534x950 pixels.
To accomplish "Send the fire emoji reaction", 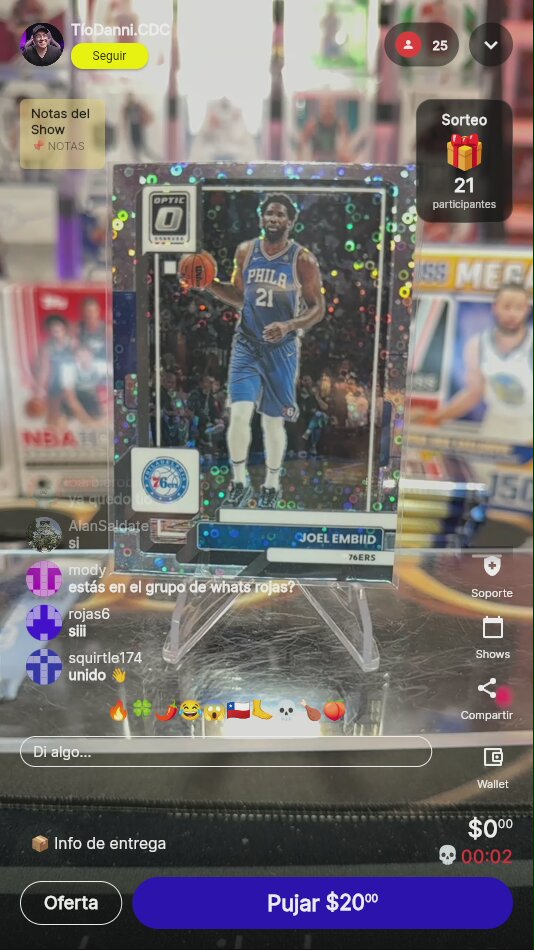I will click(118, 710).
